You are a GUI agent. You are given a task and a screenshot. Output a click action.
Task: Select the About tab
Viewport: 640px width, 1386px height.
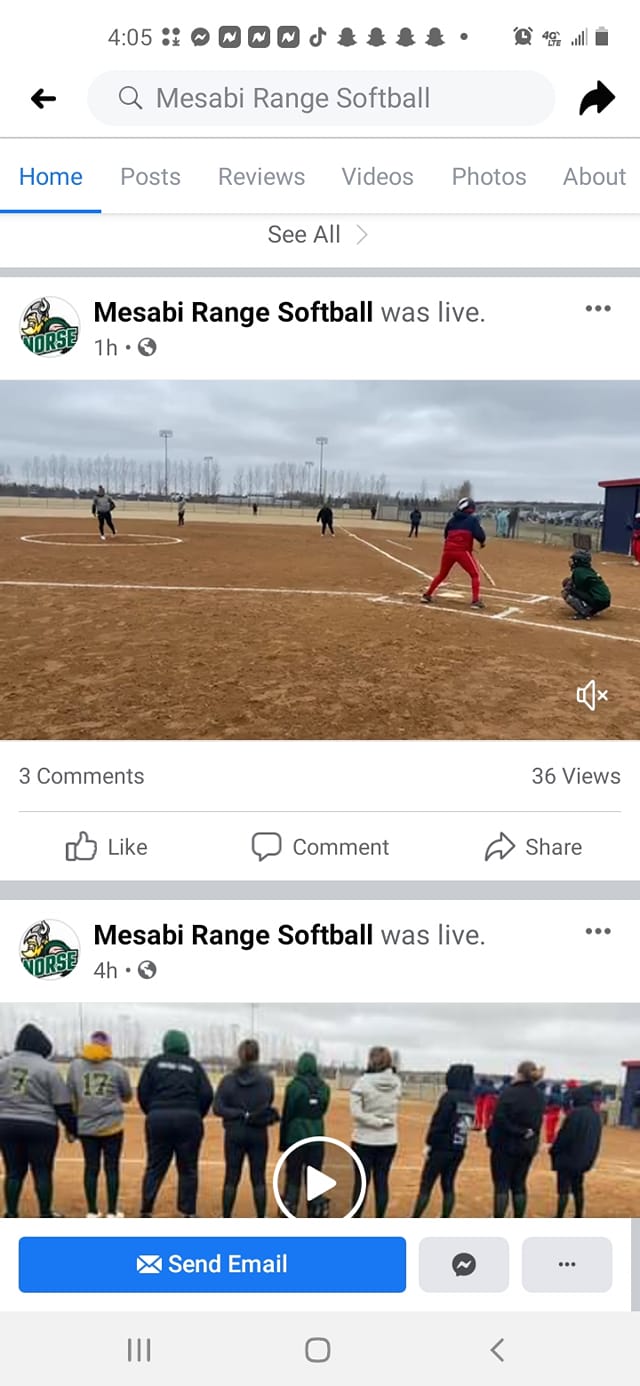point(594,177)
